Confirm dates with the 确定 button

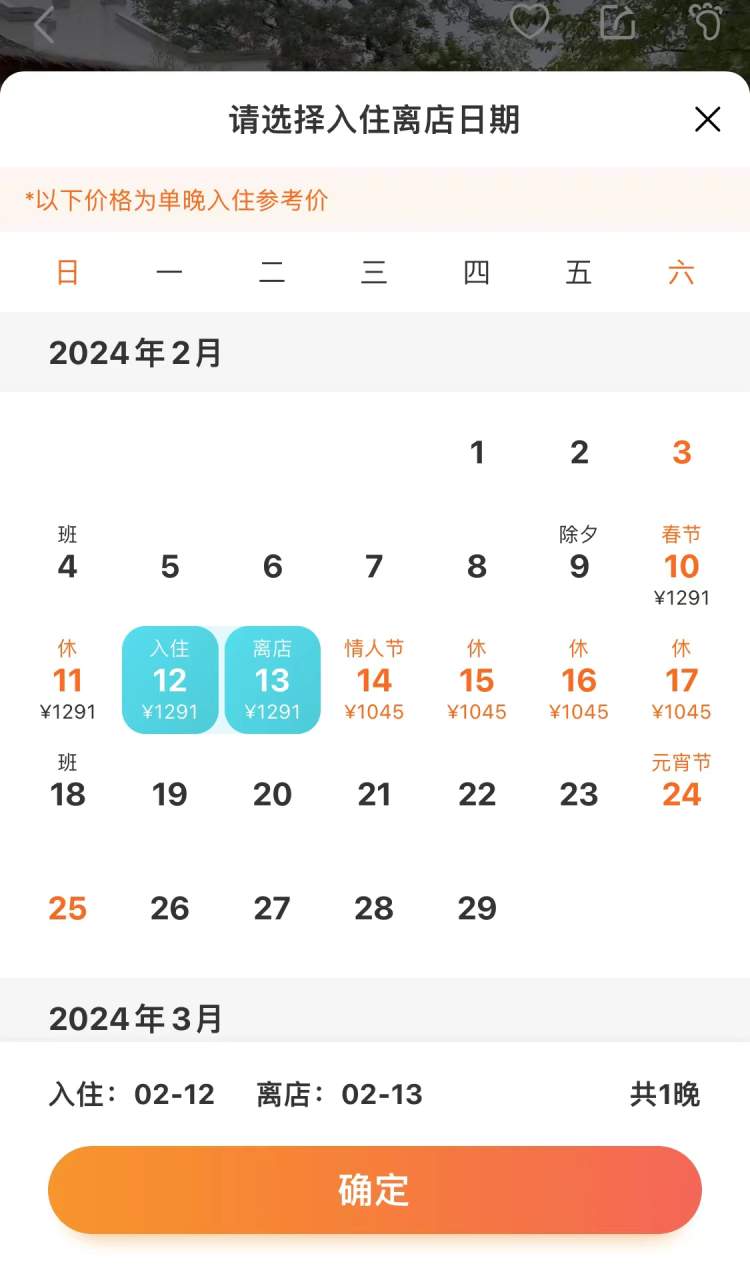375,1190
